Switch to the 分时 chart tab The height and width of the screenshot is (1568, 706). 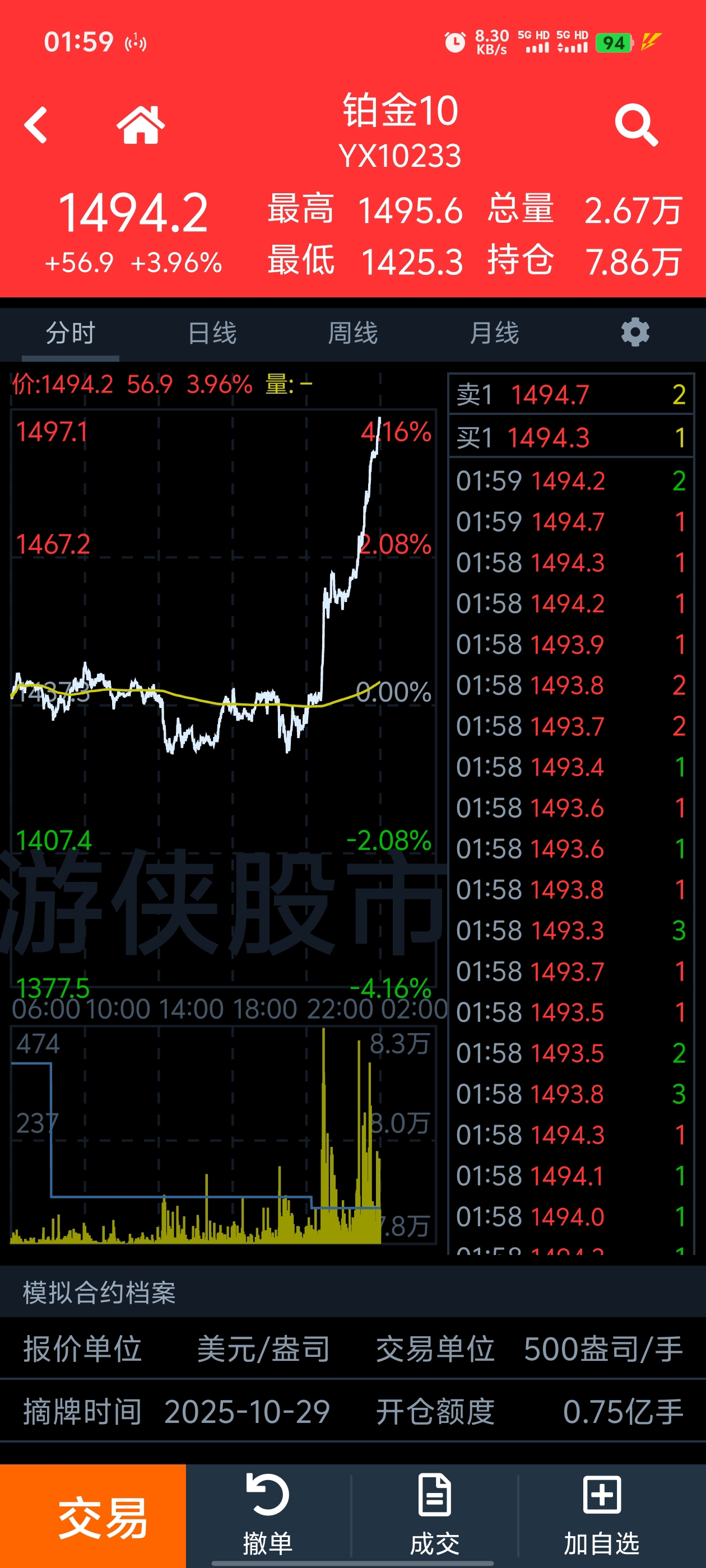point(71,333)
